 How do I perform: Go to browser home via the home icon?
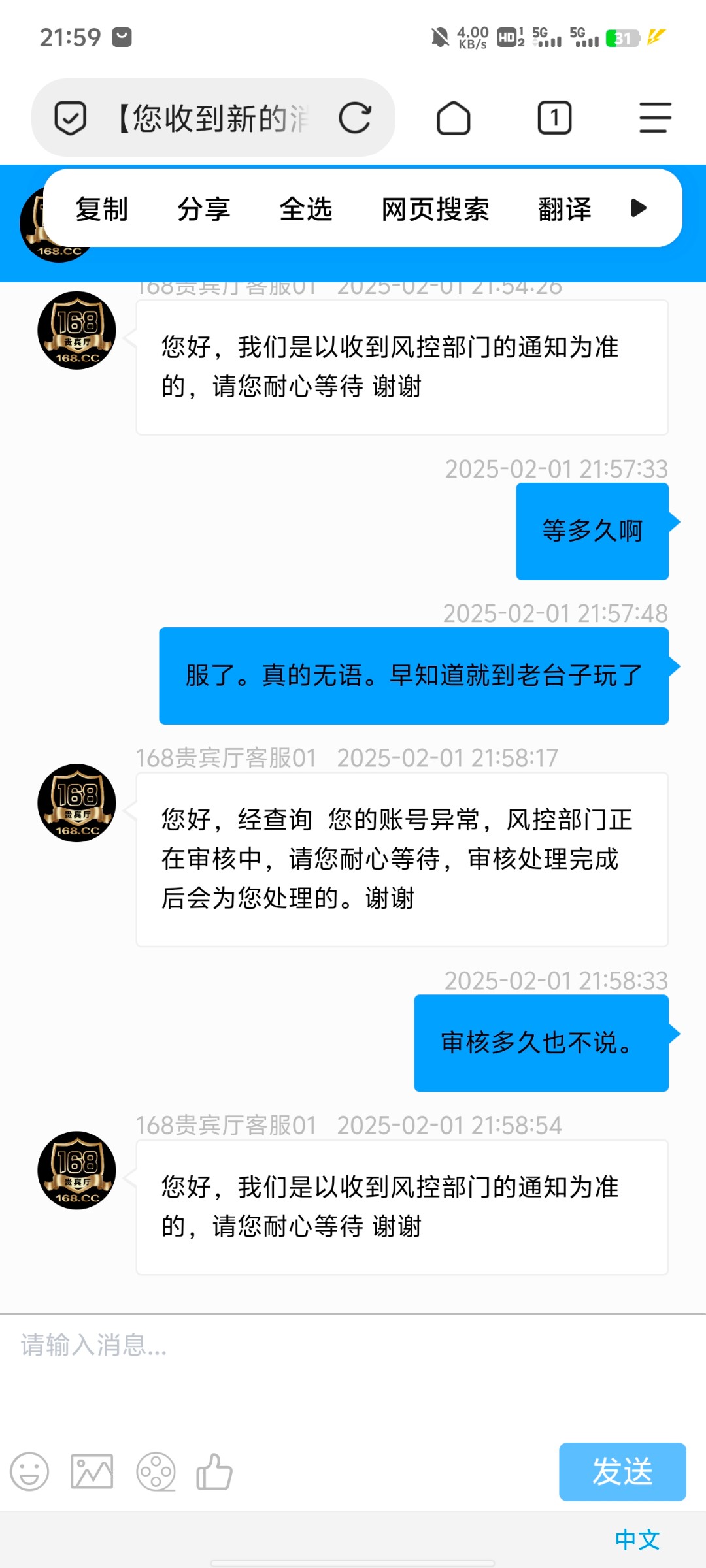(454, 118)
